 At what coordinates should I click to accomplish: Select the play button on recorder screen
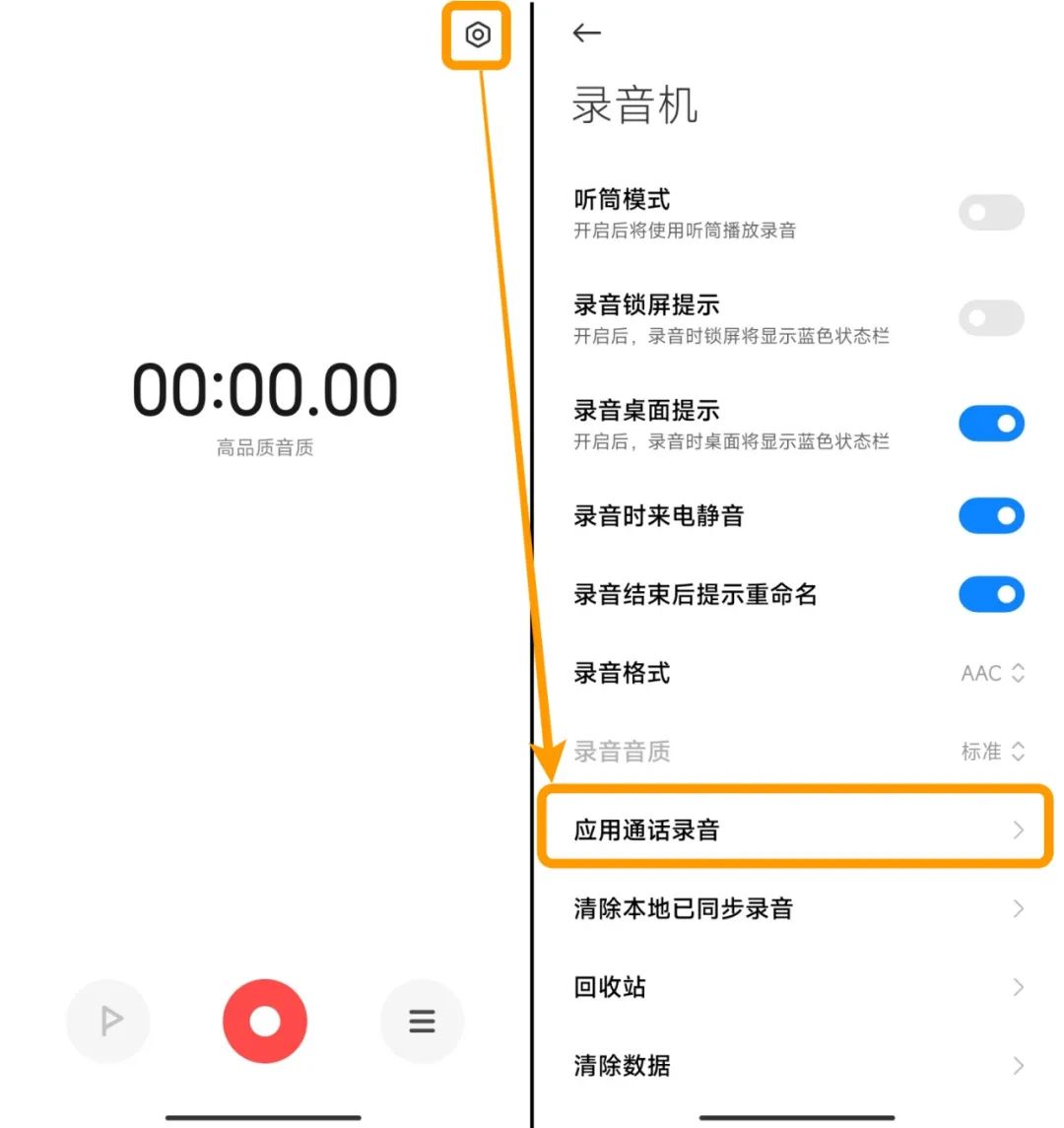[108, 1021]
